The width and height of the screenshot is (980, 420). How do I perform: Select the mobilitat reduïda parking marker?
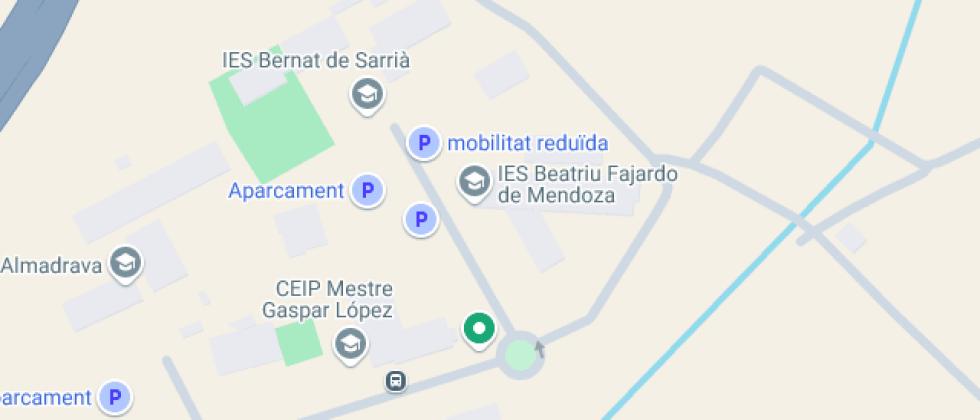(x=424, y=143)
